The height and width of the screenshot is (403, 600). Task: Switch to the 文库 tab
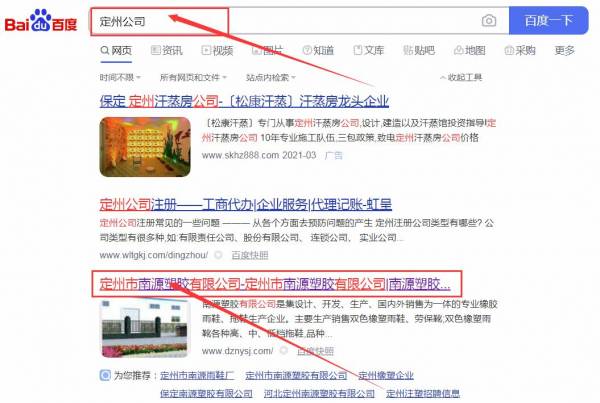[x=367, y=50]
